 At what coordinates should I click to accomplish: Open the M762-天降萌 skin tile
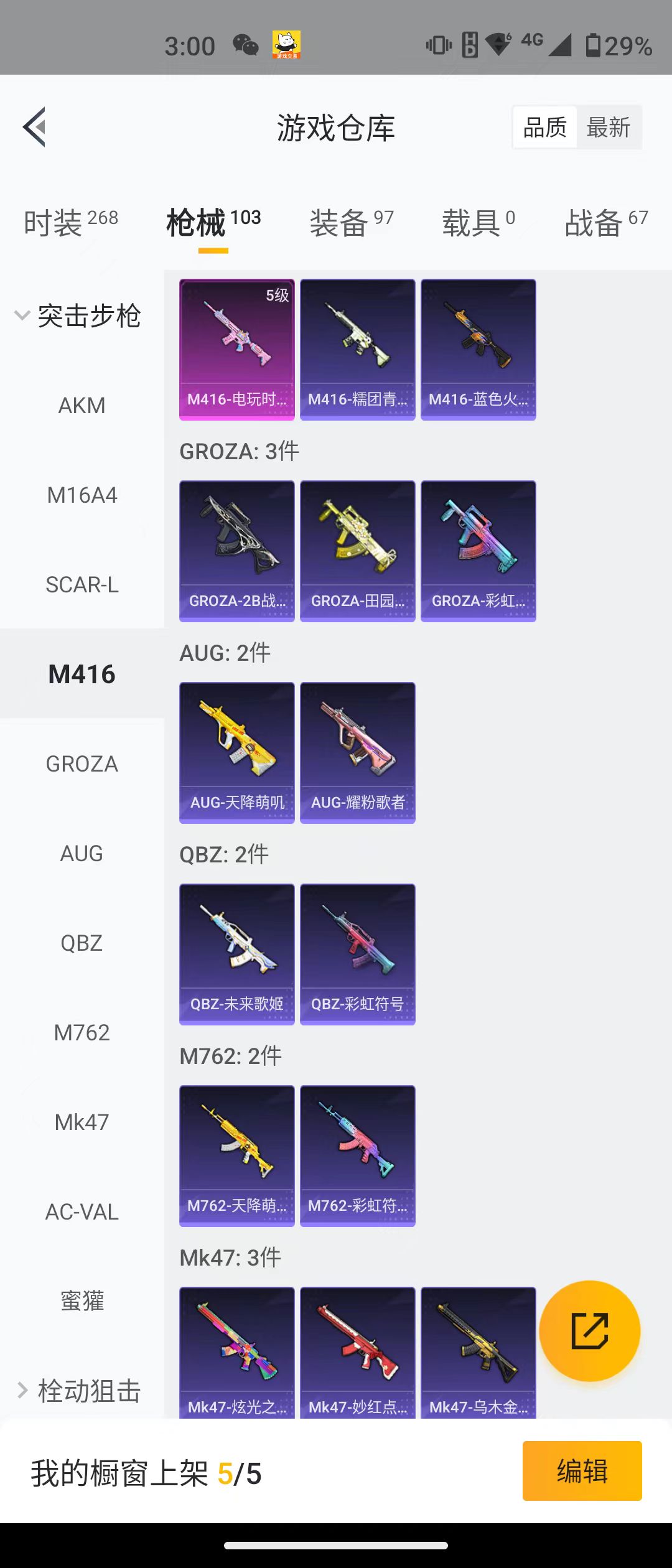pos(237,1155)
